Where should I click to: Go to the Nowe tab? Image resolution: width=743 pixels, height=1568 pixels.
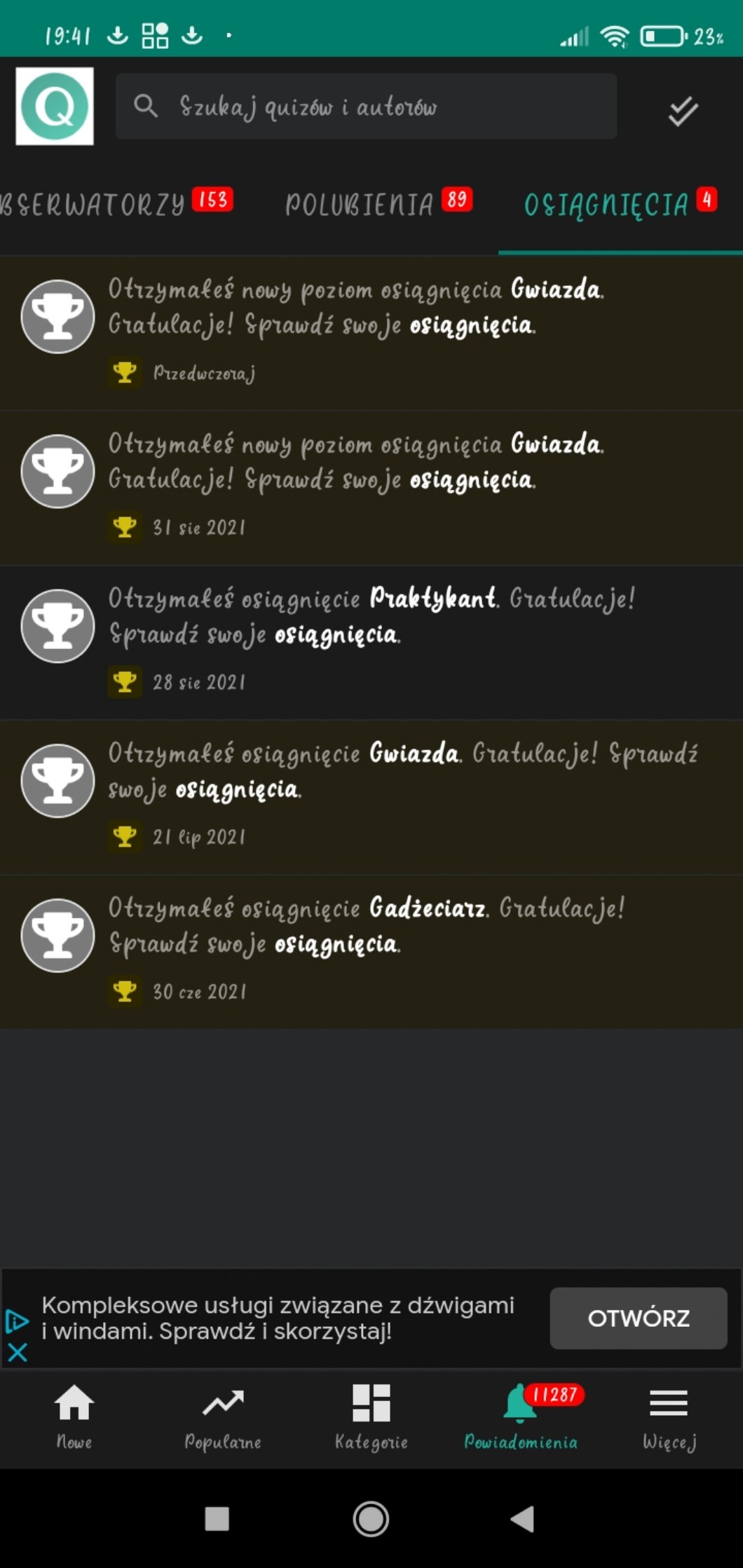click(74, 1416)
